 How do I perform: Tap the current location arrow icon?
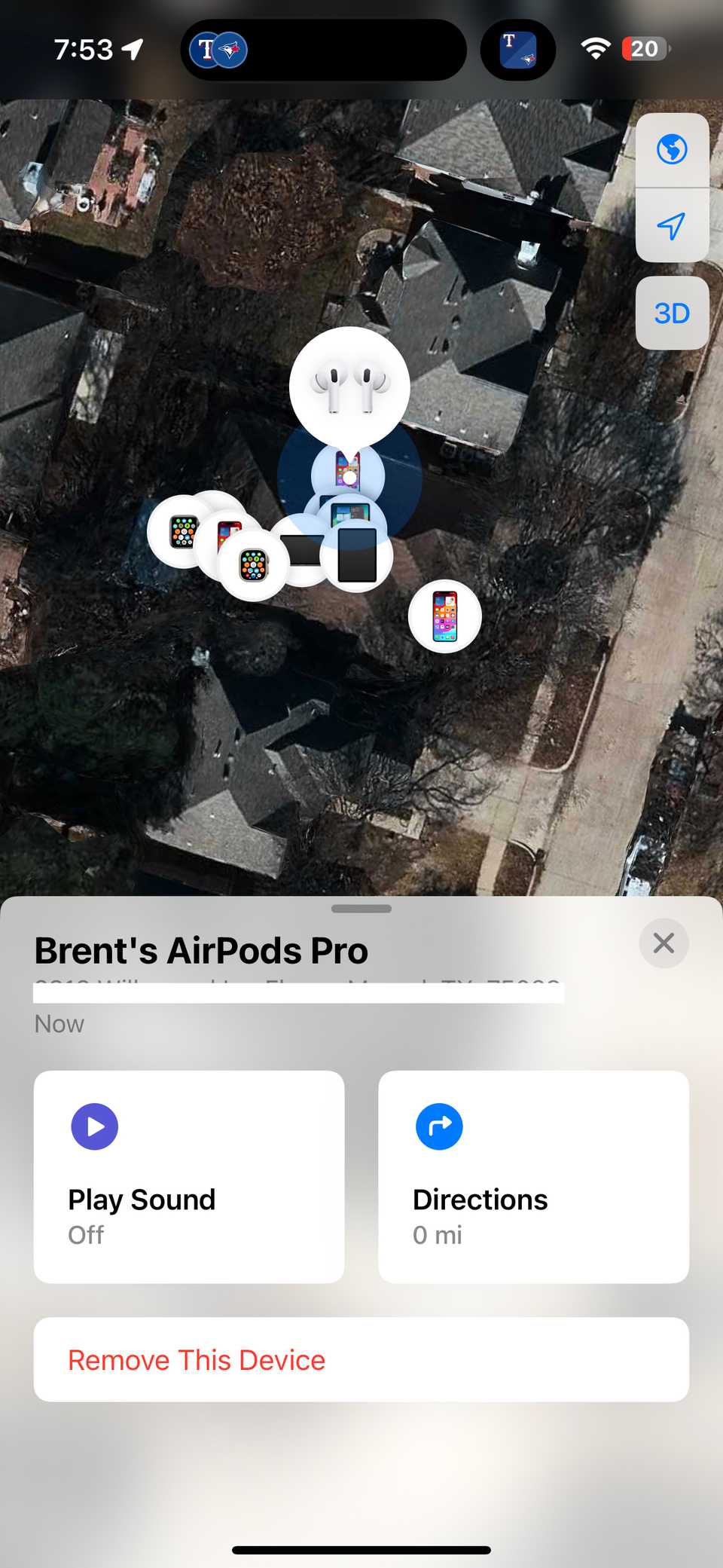(x=672, y=225)
